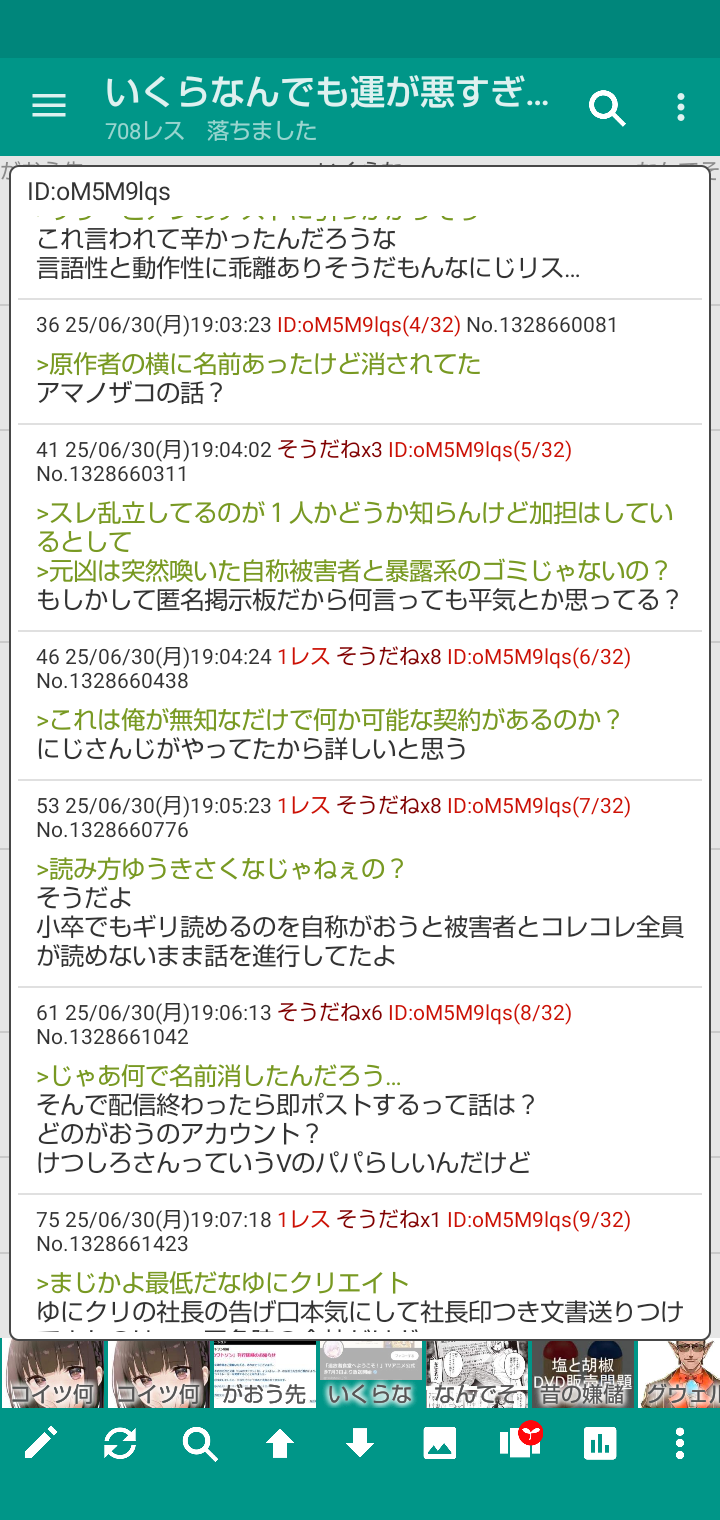The image size is (720, 1520).
Task: Tap the search icon in the bottom toolbar
Action: (200, 1443)
